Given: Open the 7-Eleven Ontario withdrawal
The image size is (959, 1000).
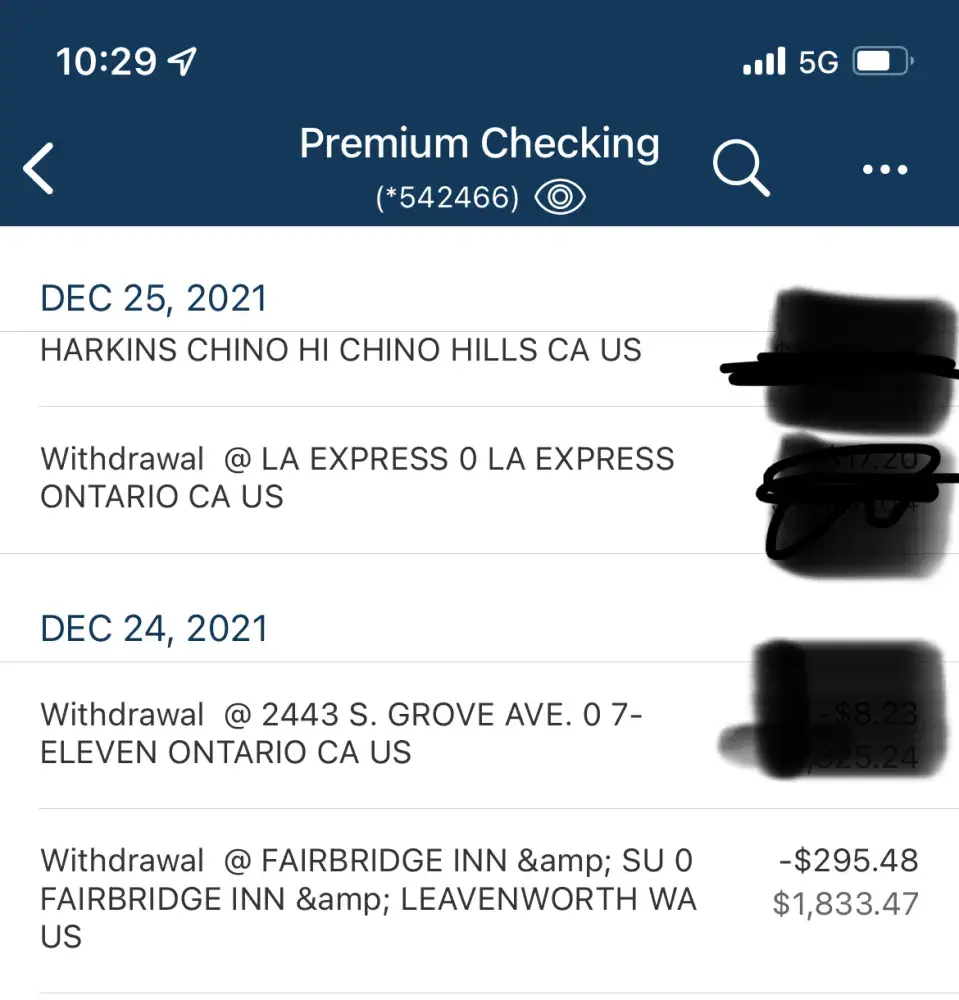Looking at the screenshot, I should pos(341,733).
